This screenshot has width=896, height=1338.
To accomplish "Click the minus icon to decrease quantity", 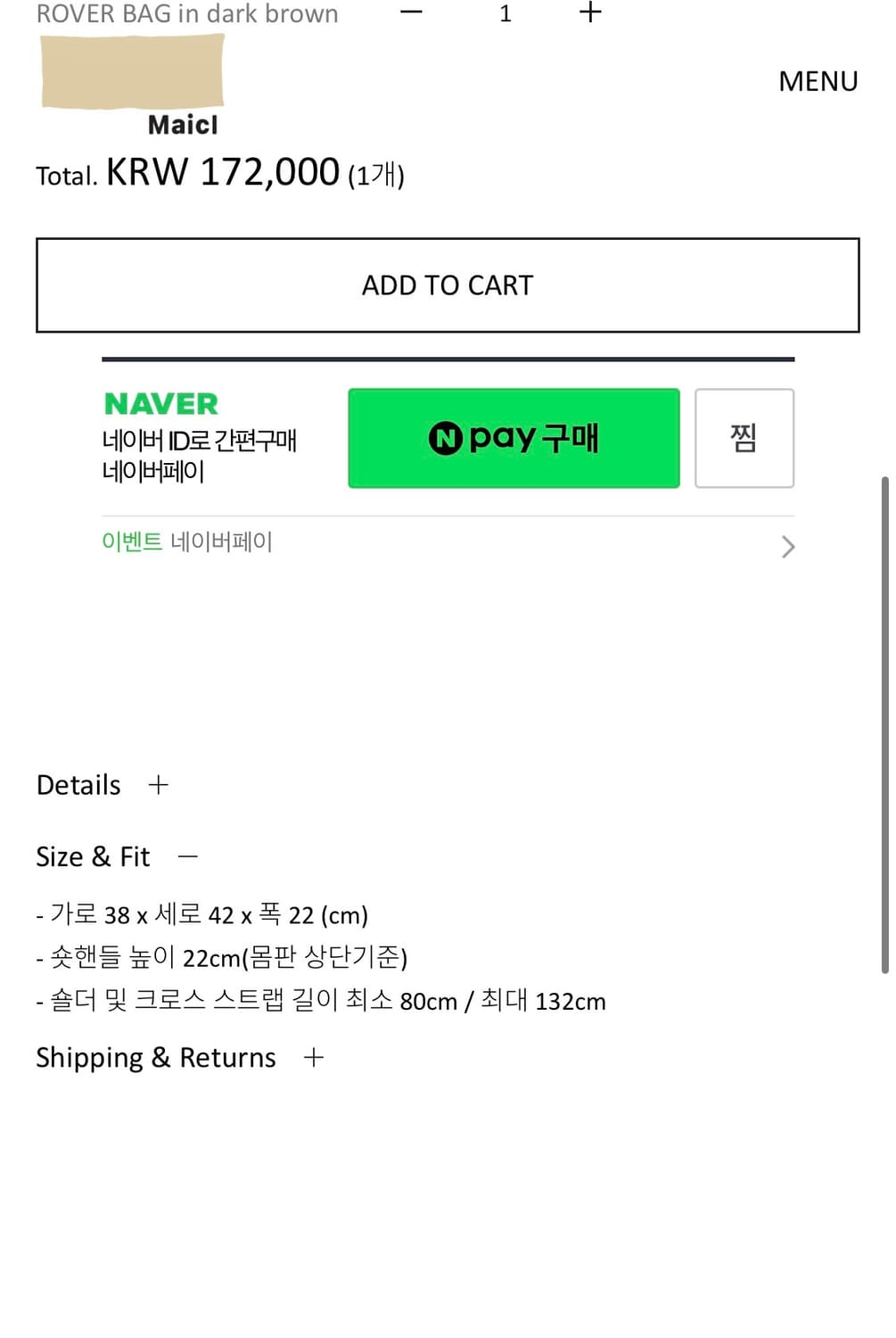I will tap(410, 12).
